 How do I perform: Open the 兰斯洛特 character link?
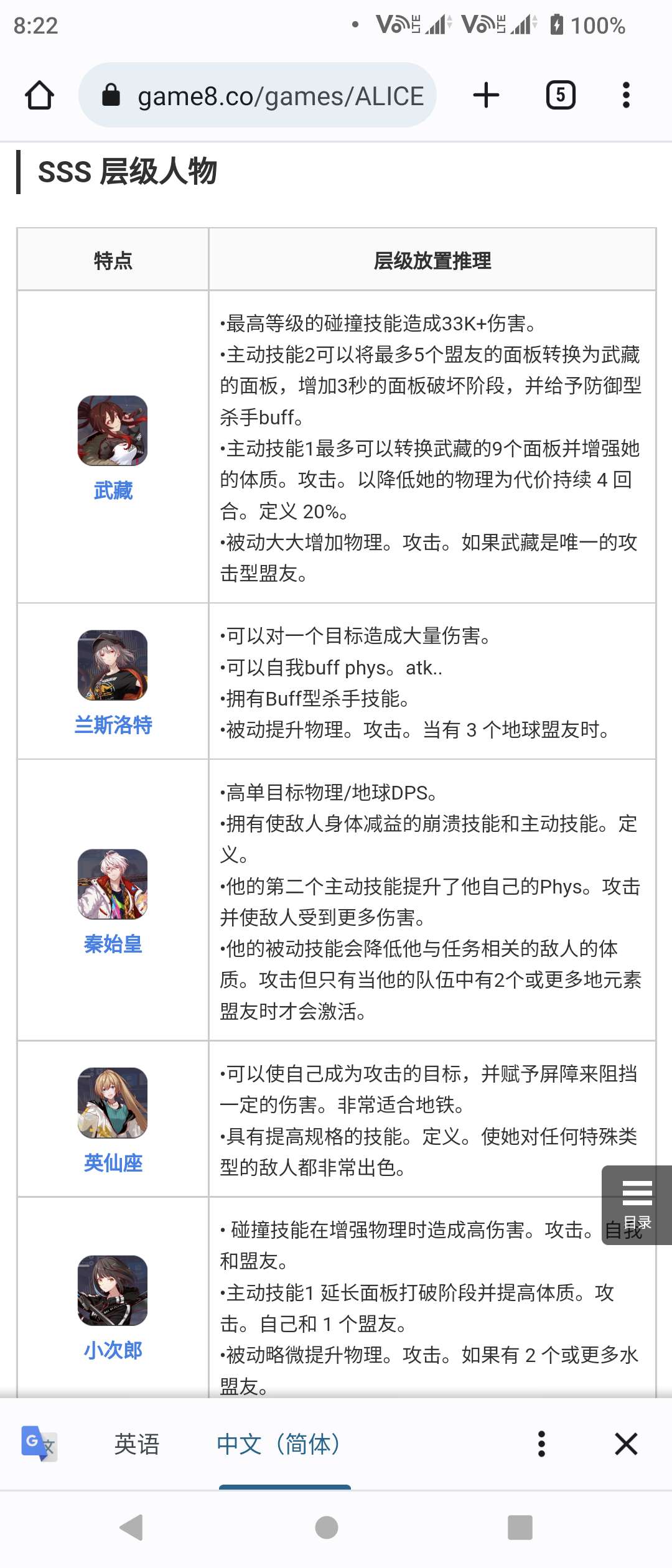pos(113,725)
